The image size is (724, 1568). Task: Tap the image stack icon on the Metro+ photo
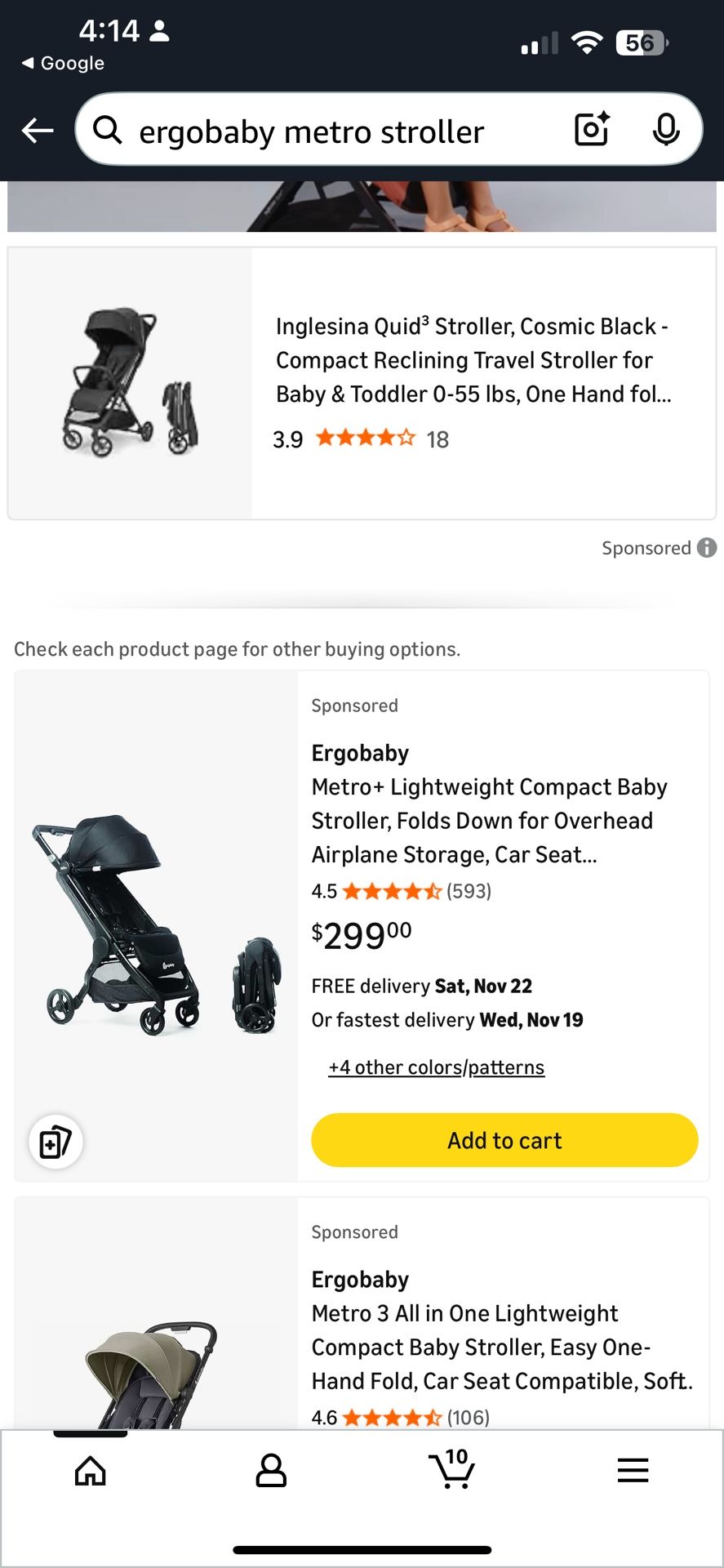click(x=55, y=1142)
